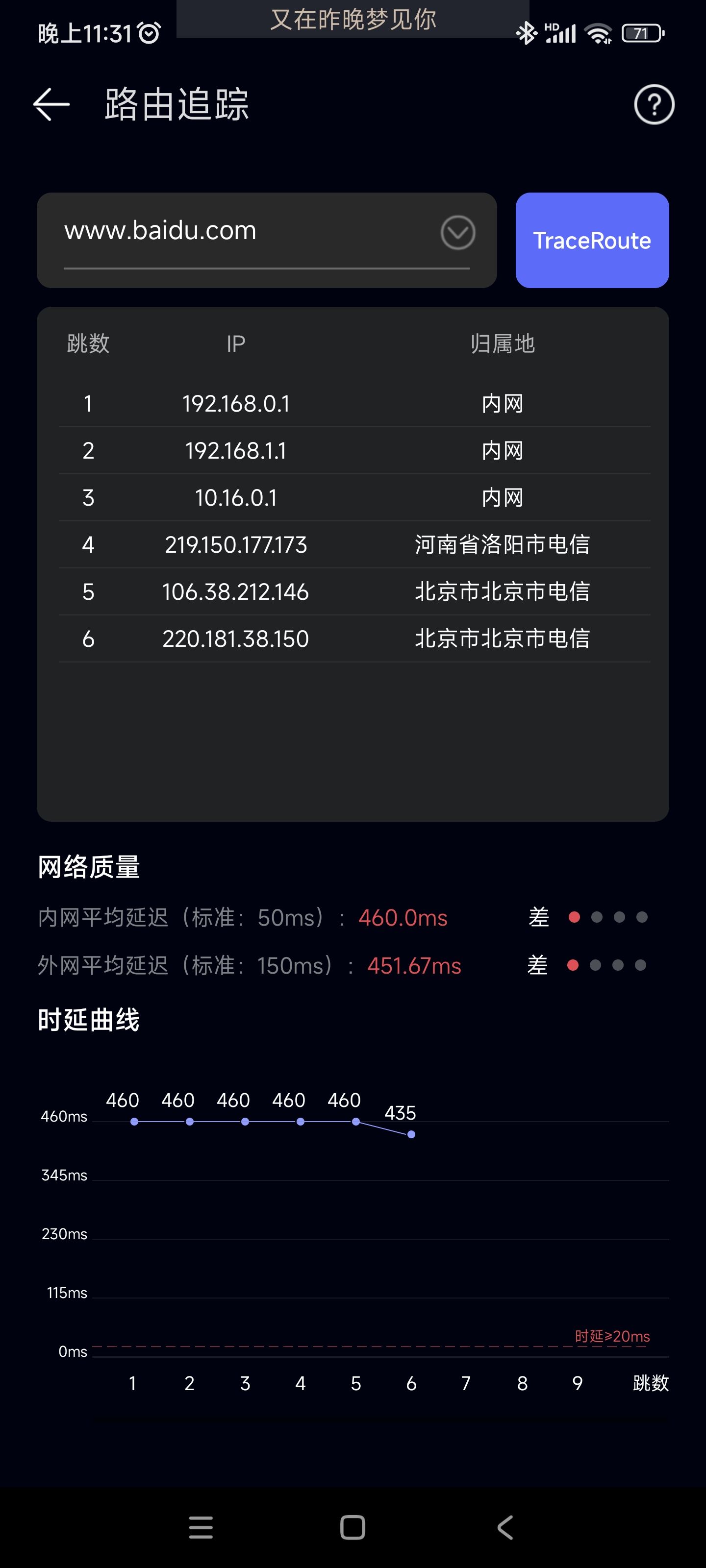
Task: Start the TraceRoute button
Action: pos(592,240)
